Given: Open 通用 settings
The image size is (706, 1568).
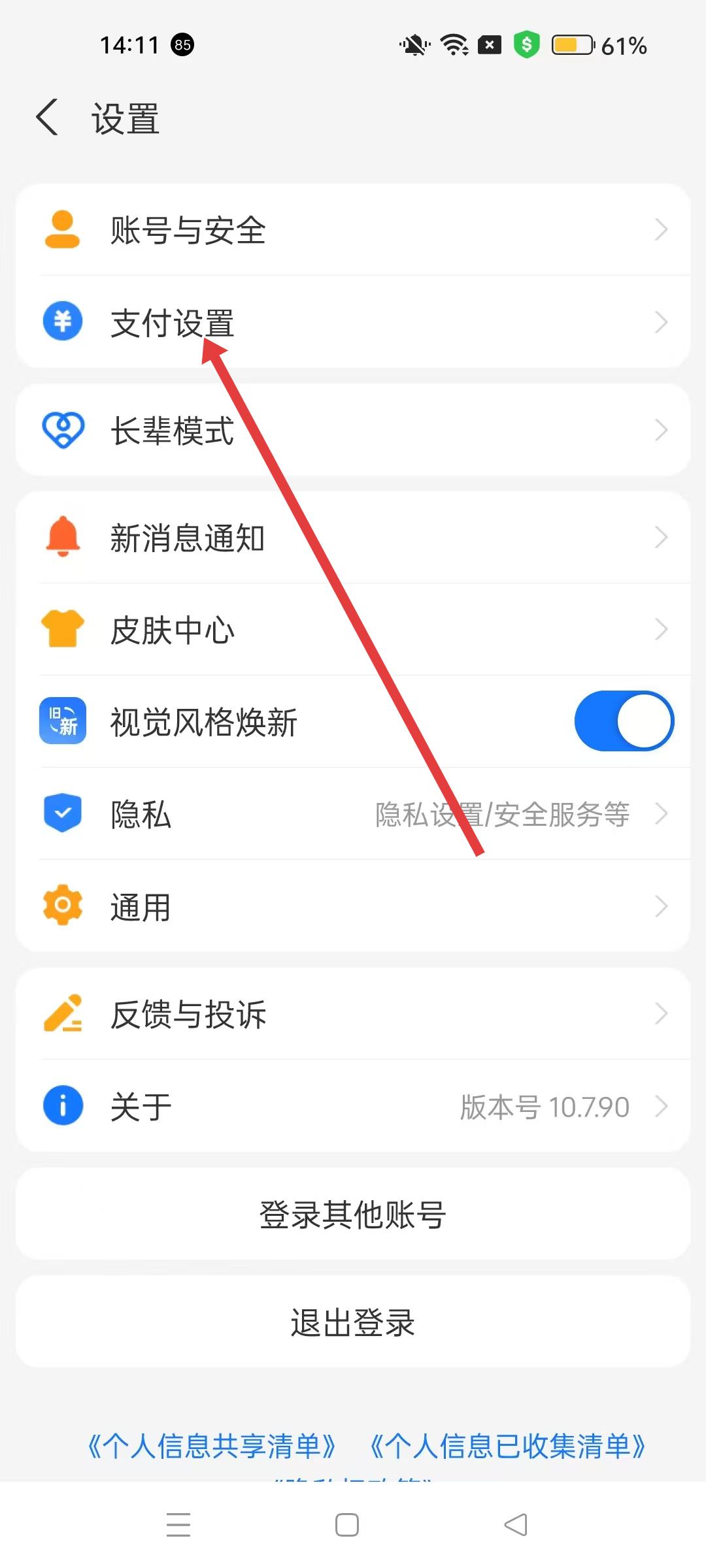Looking at the screenshot, I should [353, 906].
